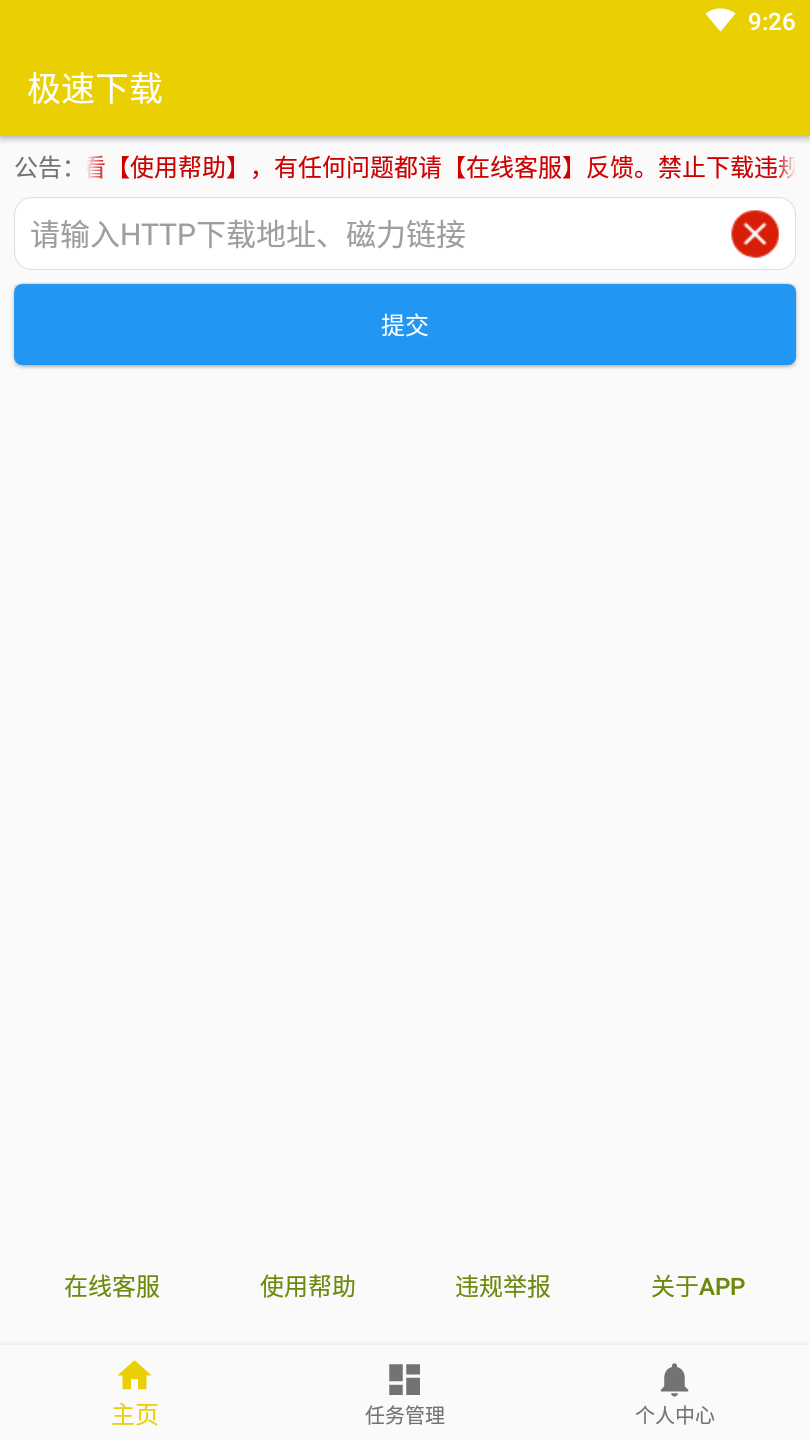The height and width of the screenshot is (1440, 810).
Task: Submit the download link with 提交
Action: (x=405, y=325)
